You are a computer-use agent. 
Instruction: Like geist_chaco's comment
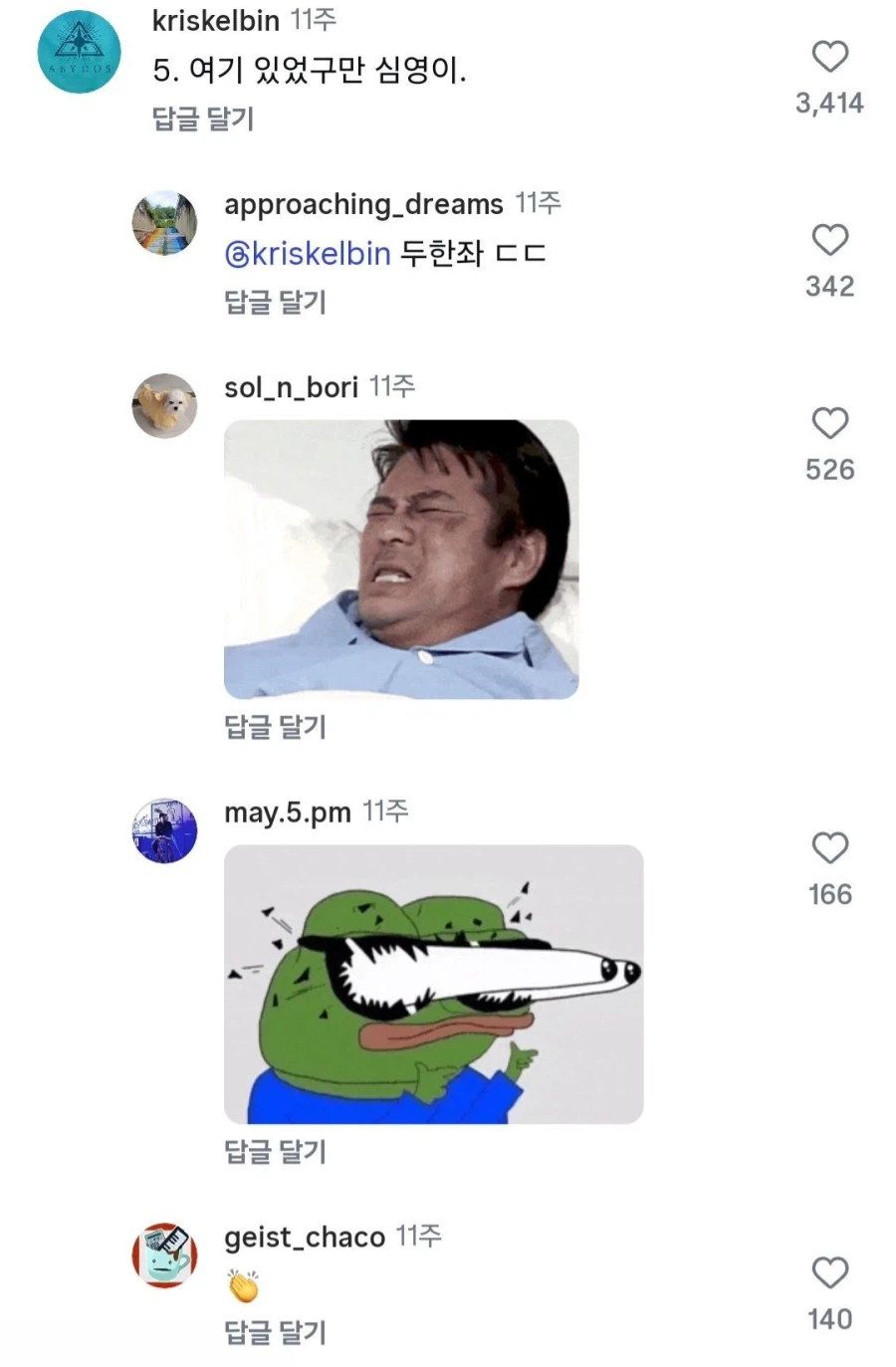pos(829,1271)
